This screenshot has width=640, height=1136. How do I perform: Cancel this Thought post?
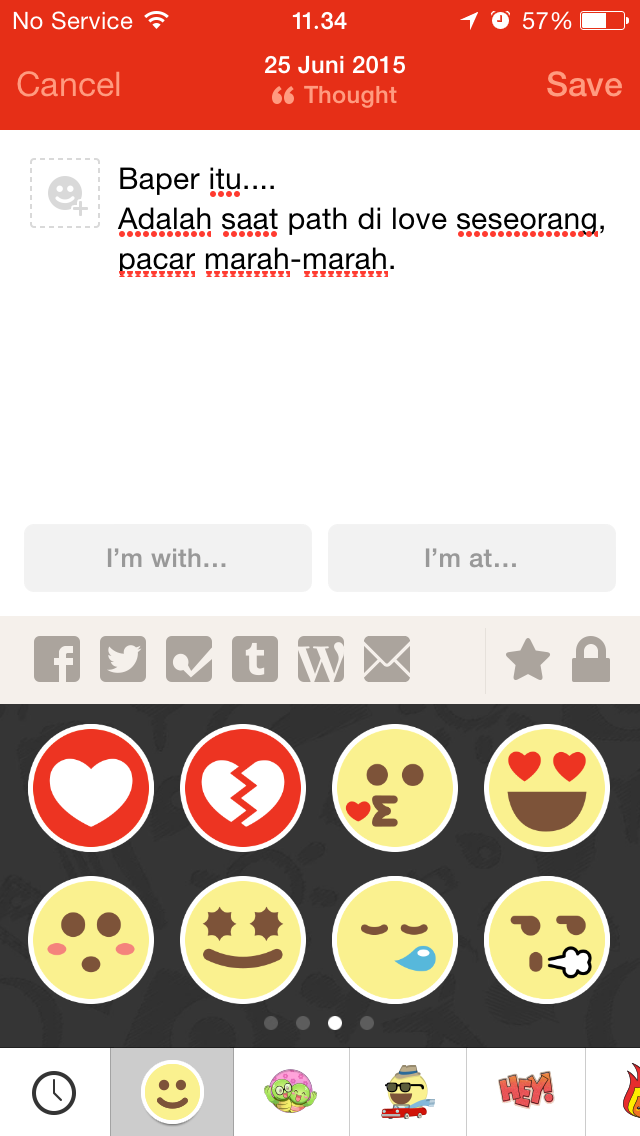[x=69, y=85]
